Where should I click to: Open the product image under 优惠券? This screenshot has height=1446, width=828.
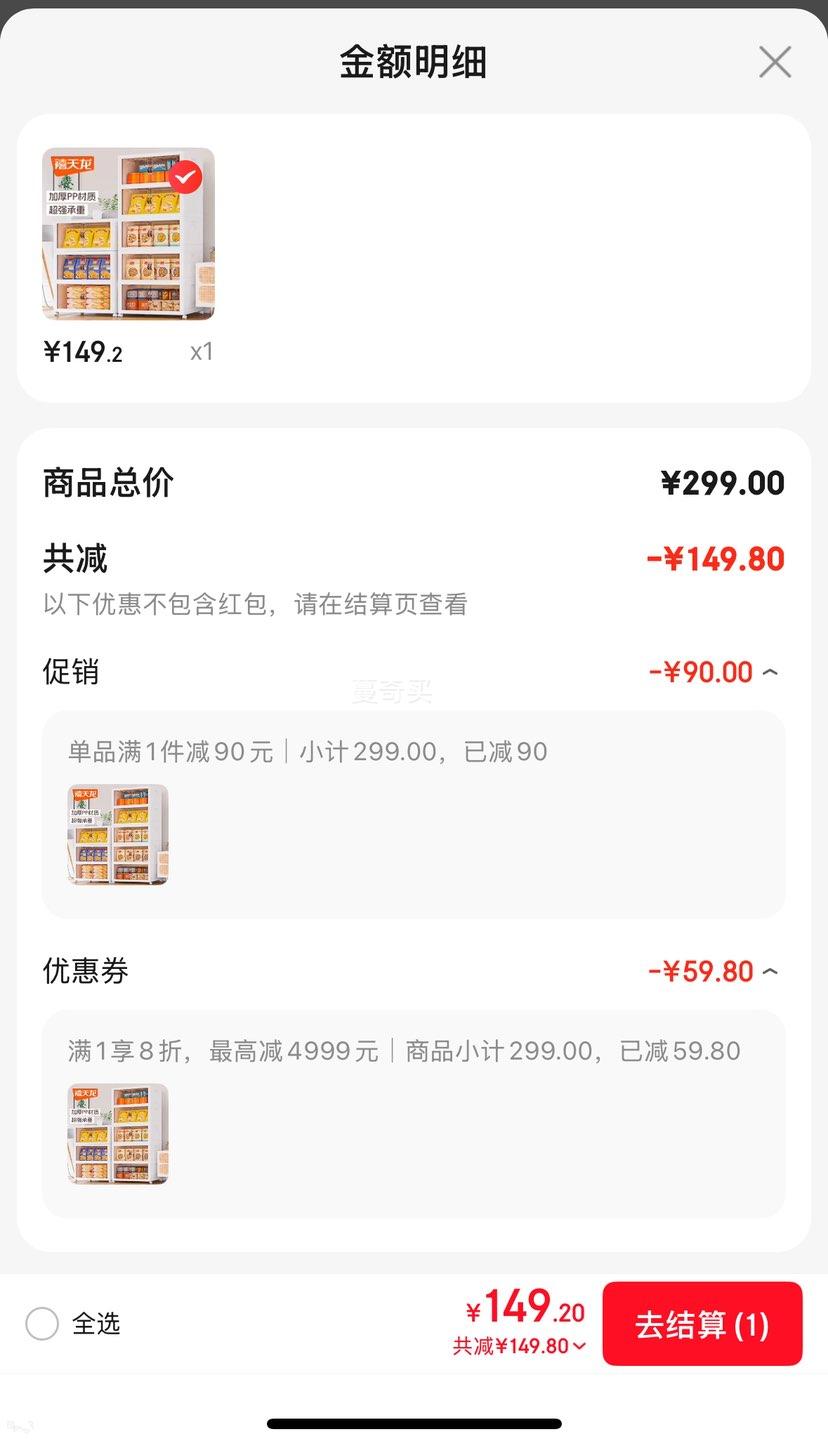118,1134
